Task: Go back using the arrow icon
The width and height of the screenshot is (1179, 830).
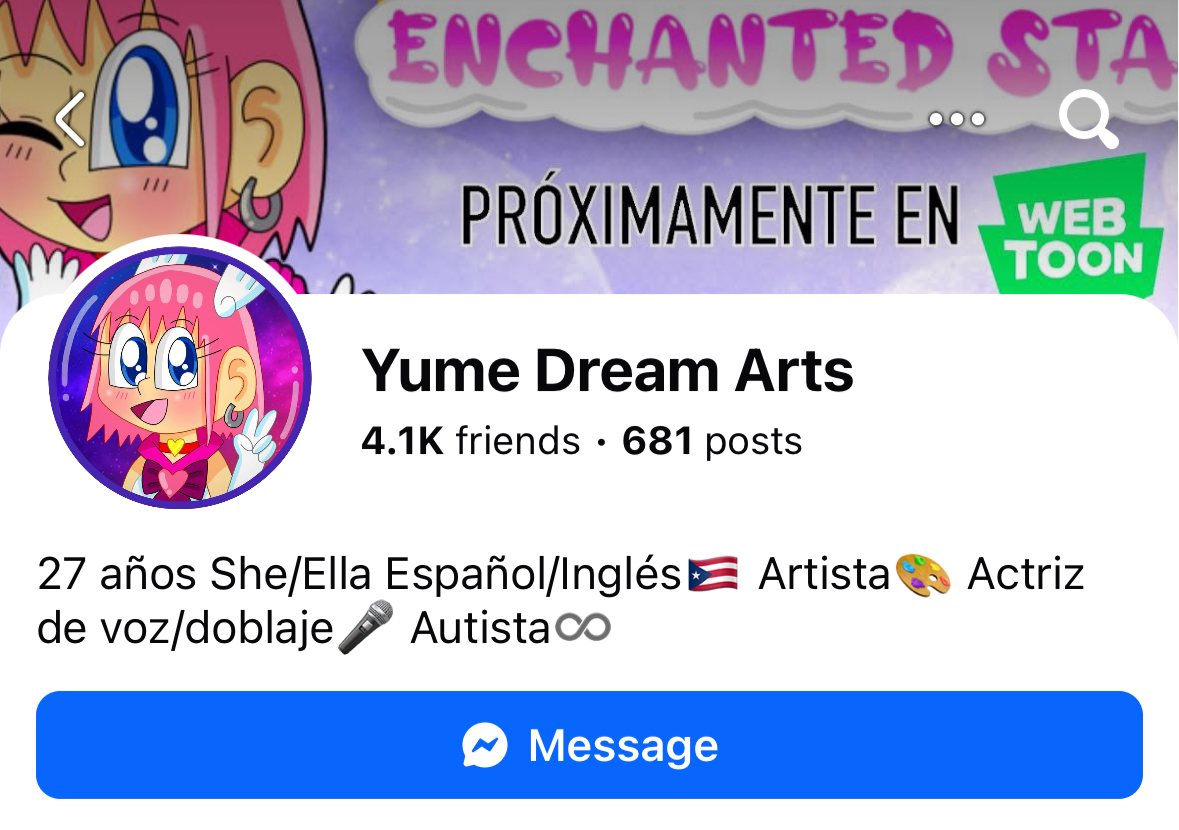Action: 71,119
